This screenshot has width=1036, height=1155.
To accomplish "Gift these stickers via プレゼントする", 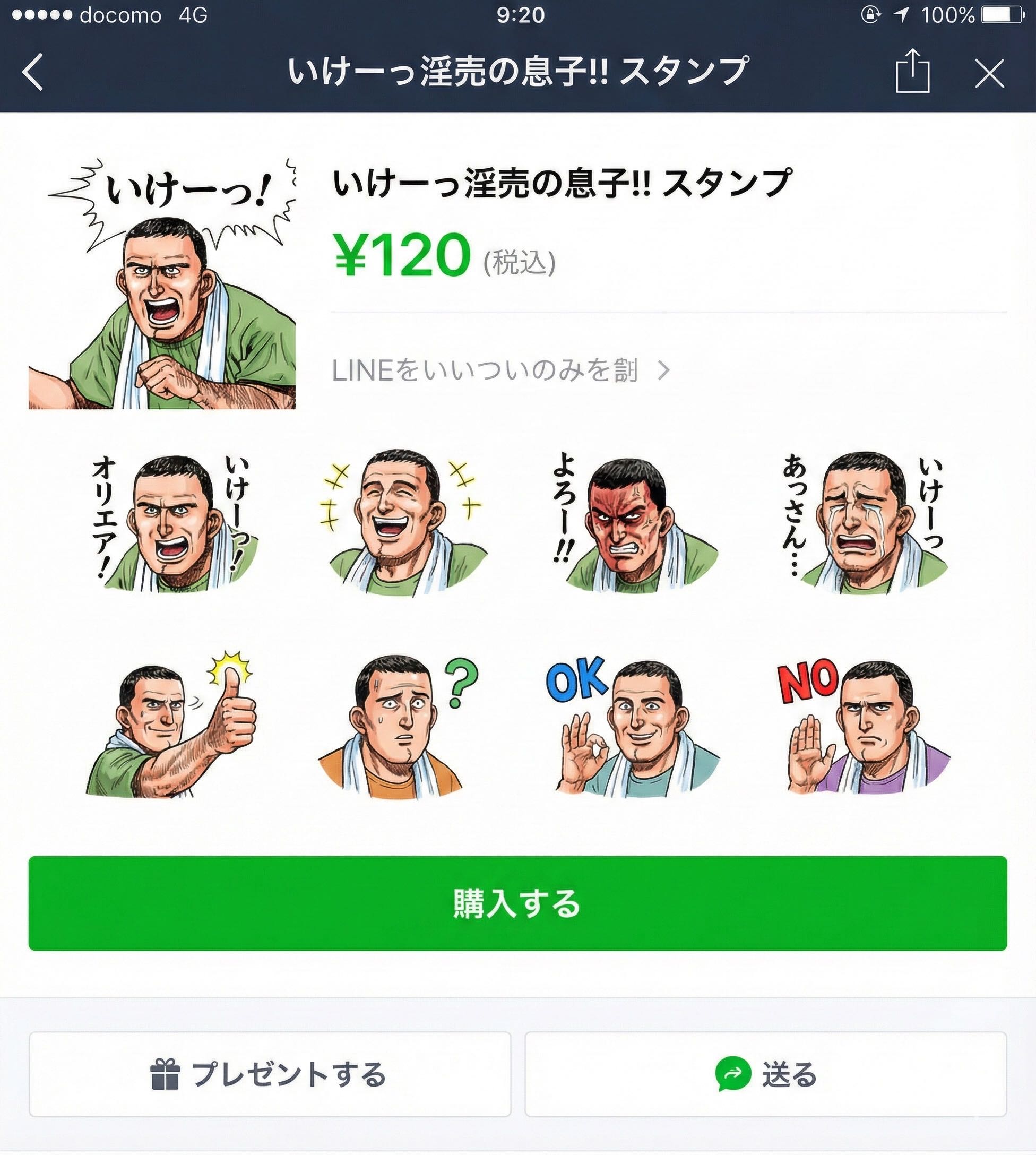I will click(270, 1074).
